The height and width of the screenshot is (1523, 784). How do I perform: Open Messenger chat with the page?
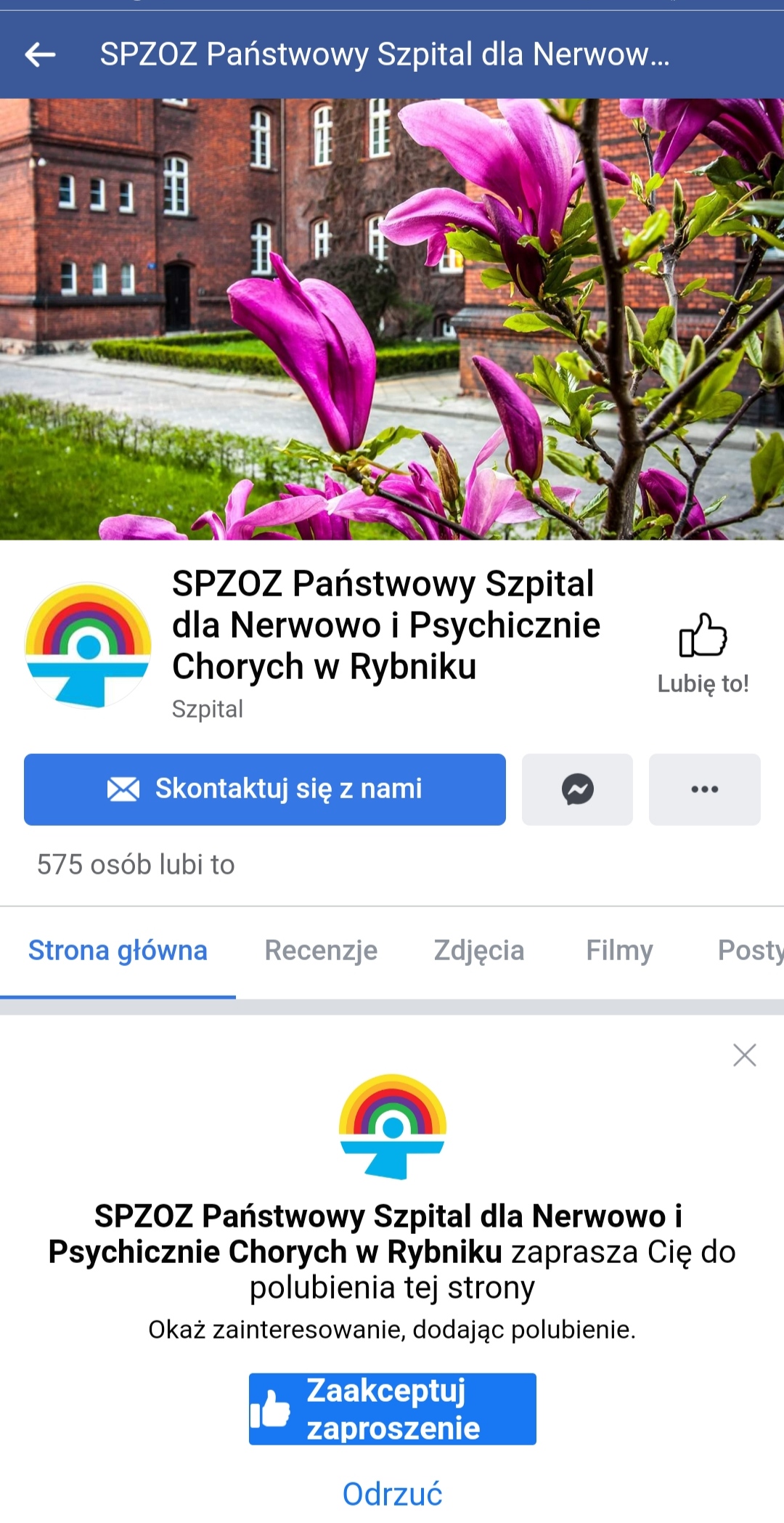[577, 789]
